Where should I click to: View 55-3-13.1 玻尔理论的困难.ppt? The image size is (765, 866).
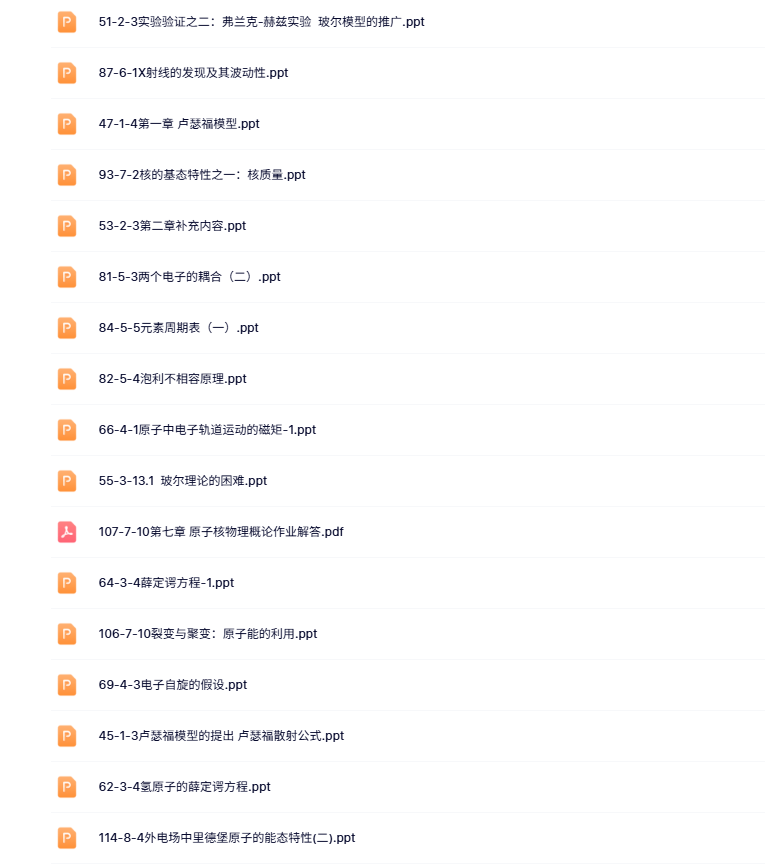[x=183, y=480]
